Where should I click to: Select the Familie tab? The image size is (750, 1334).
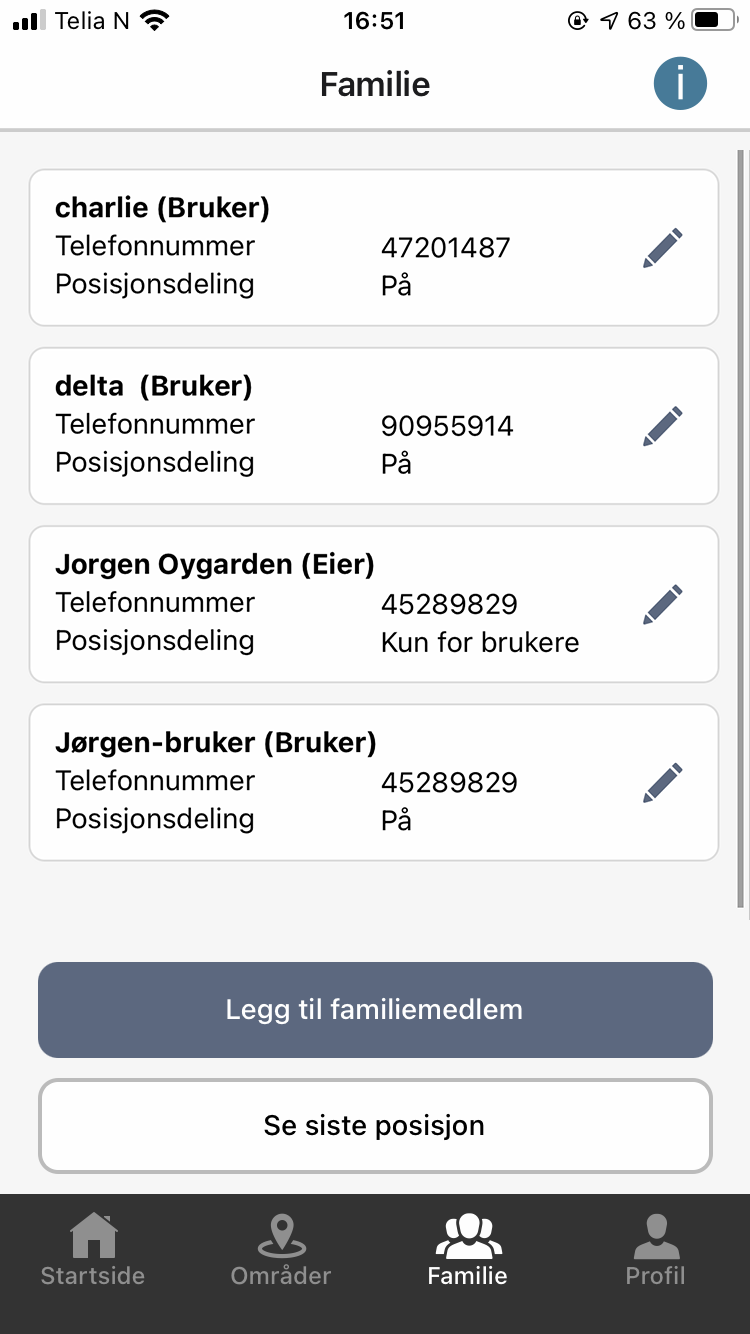468,1250
